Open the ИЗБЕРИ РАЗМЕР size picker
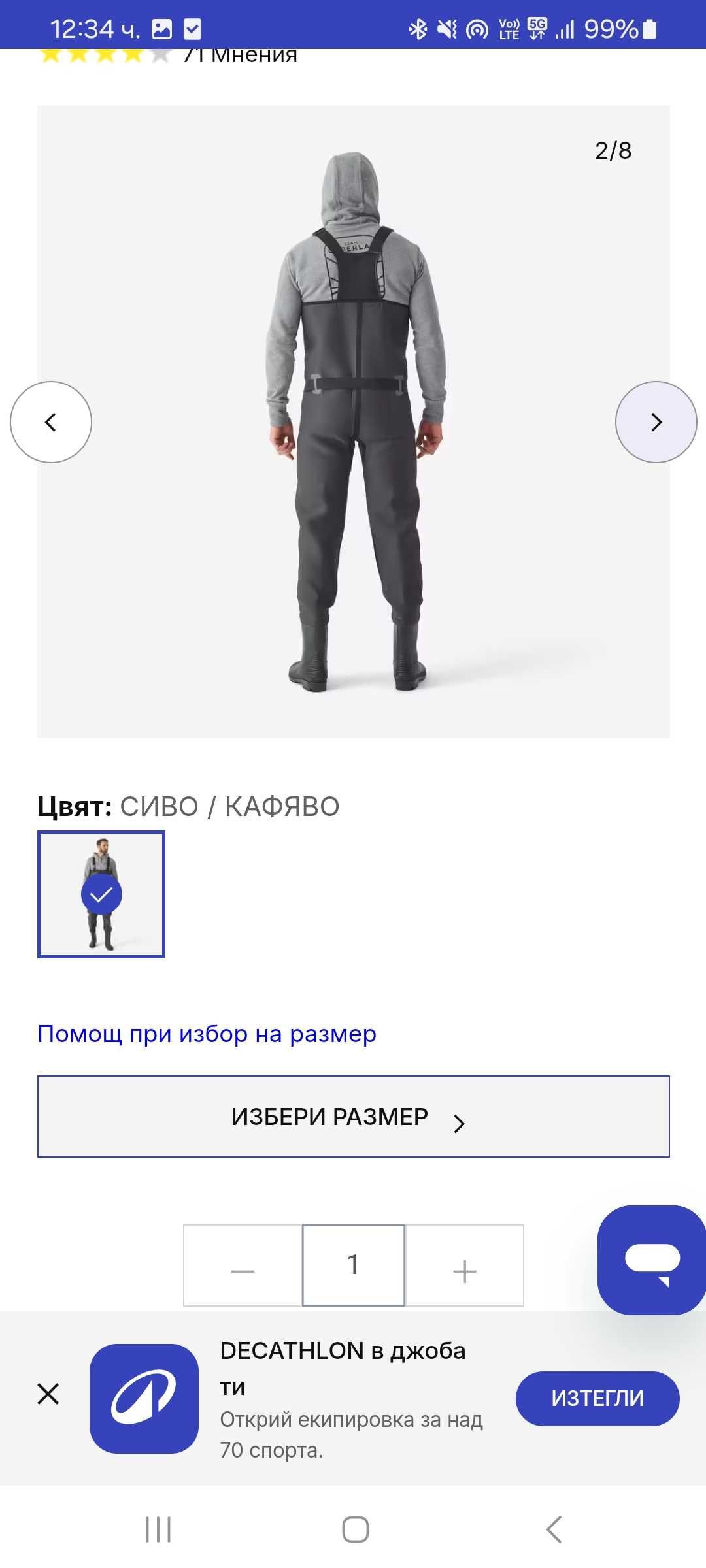 (353, 1117)
